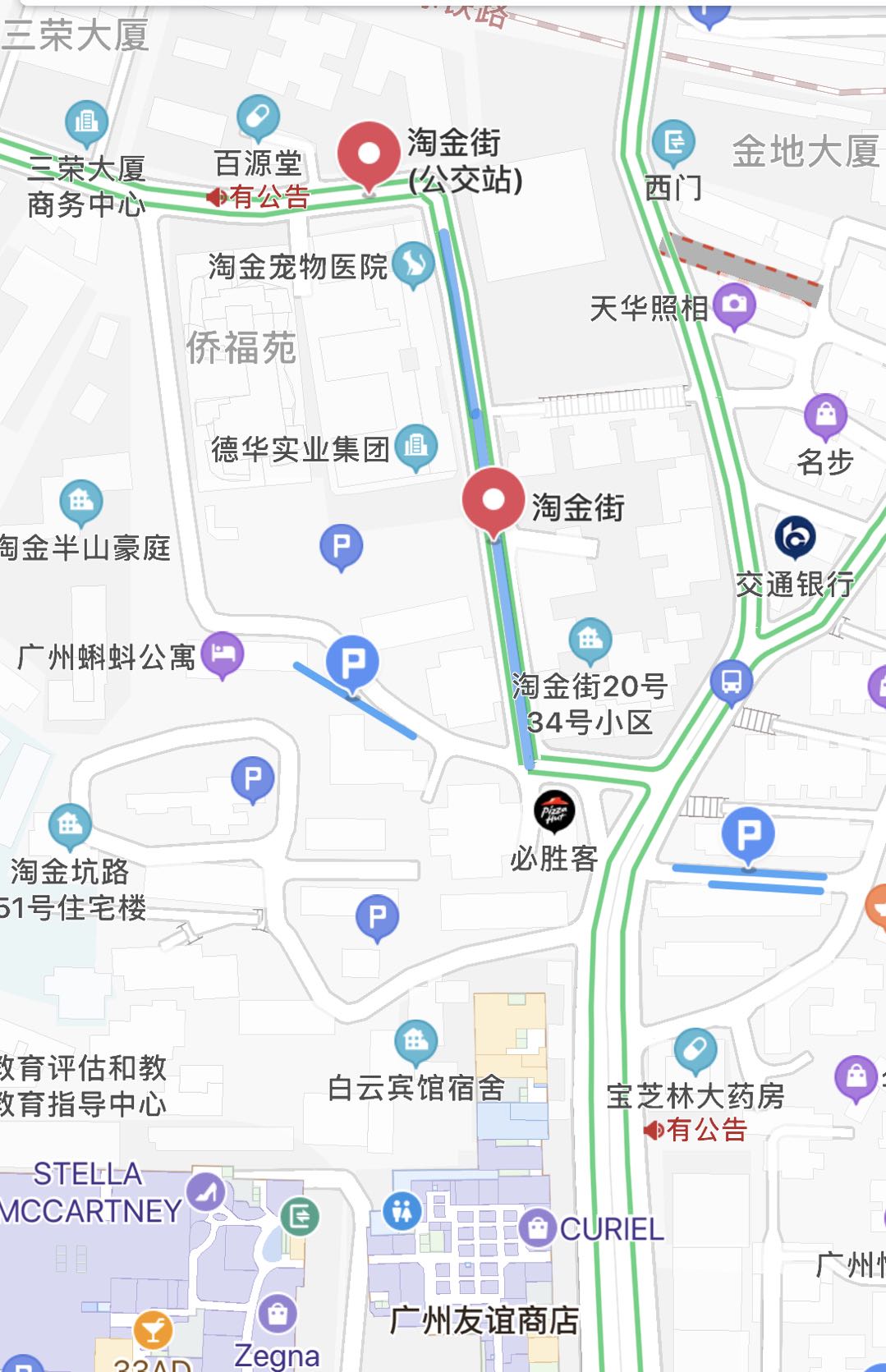Click the parking icon below 德华实业集团
The width and height of the screenshot is (886, 1372).
coord(342,544)
